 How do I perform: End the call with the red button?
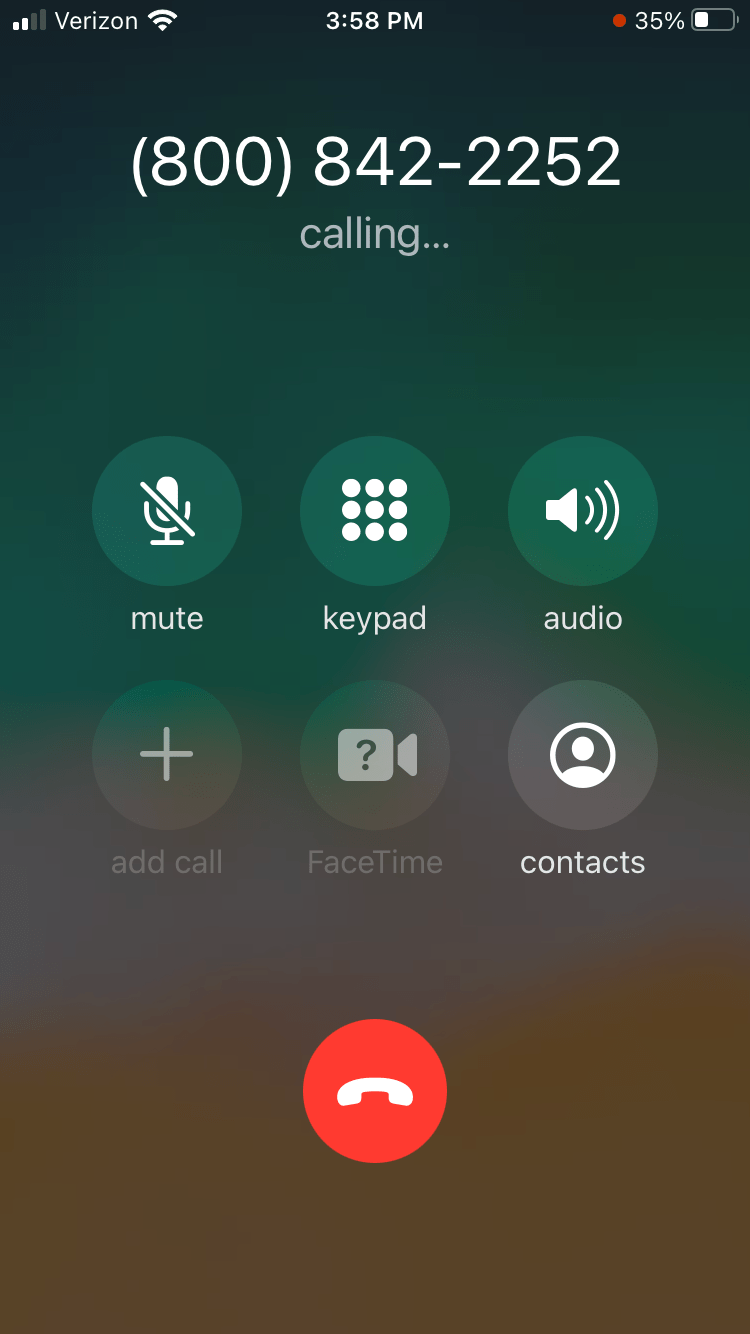click(x=375, y=1091)
